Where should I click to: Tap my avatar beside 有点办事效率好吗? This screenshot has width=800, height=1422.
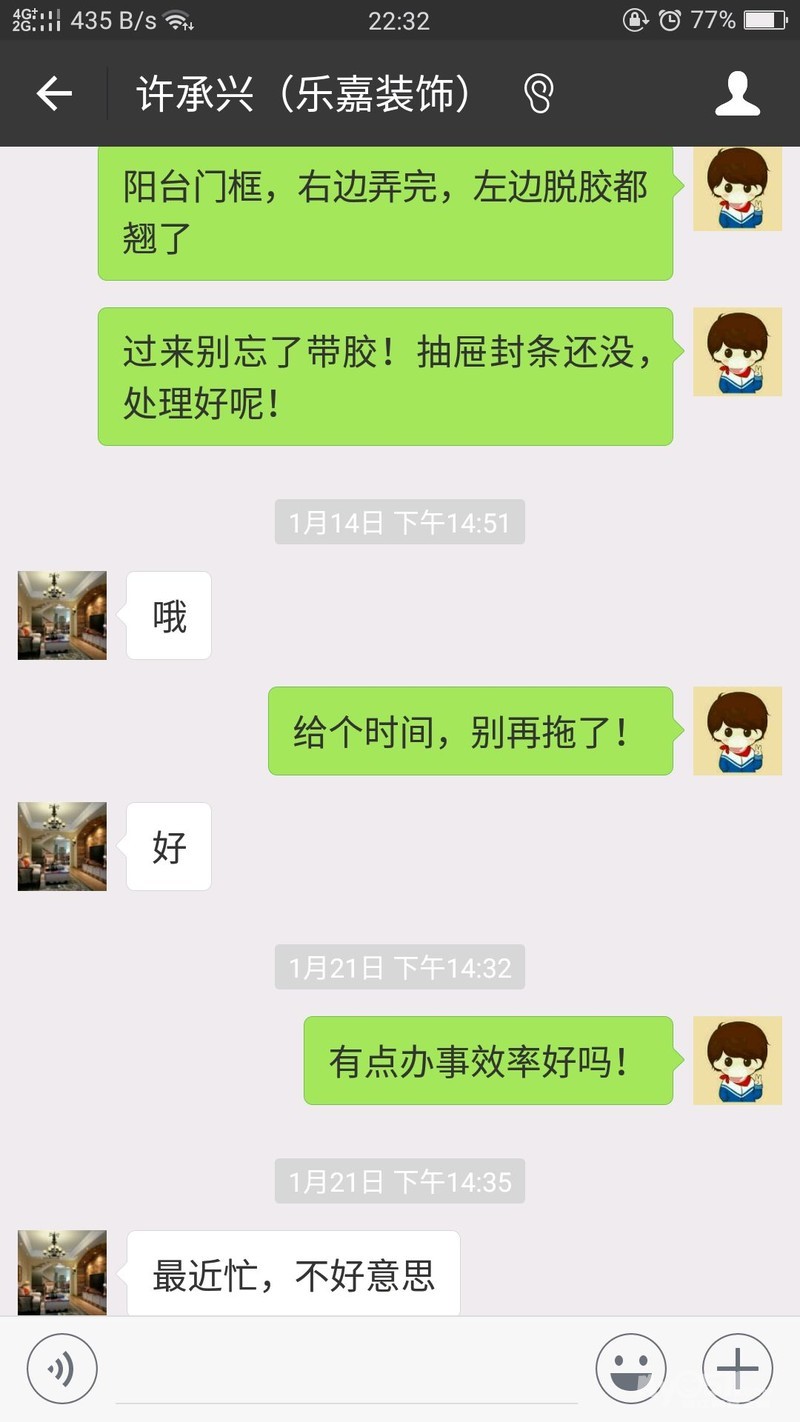(737, 1061)
